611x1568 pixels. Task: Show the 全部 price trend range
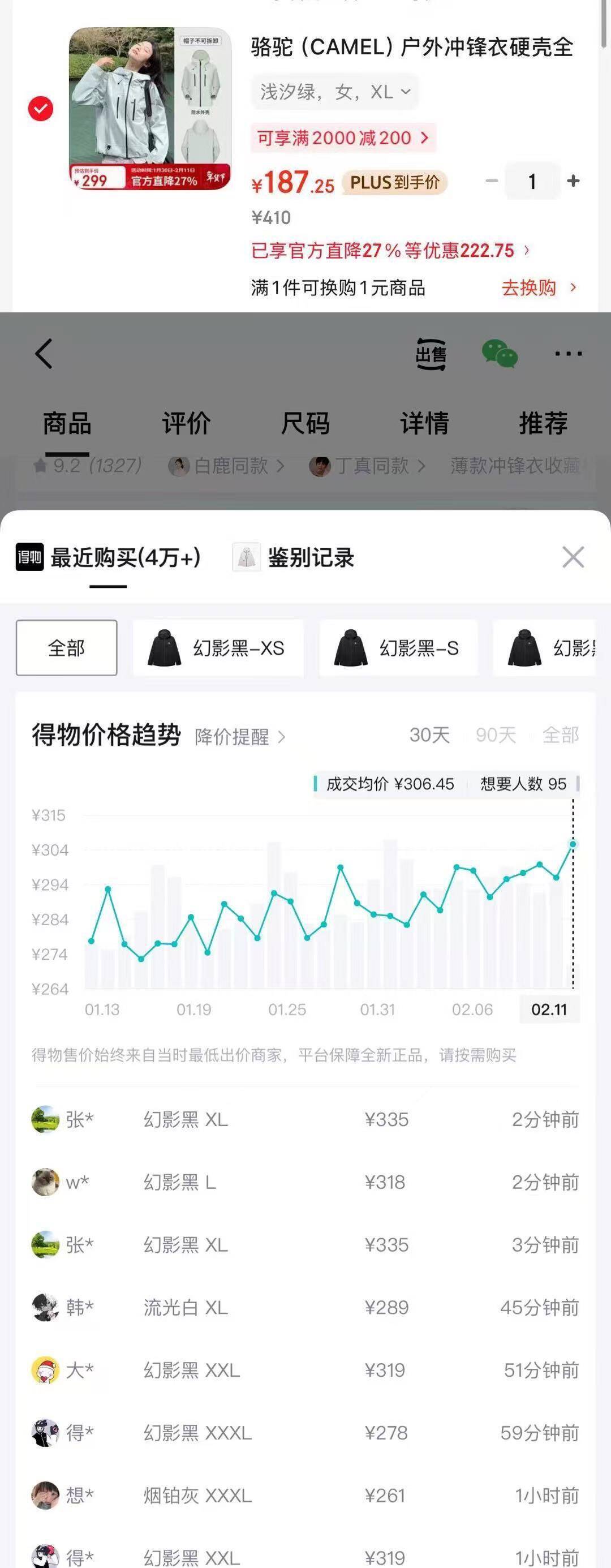point(560,734)
